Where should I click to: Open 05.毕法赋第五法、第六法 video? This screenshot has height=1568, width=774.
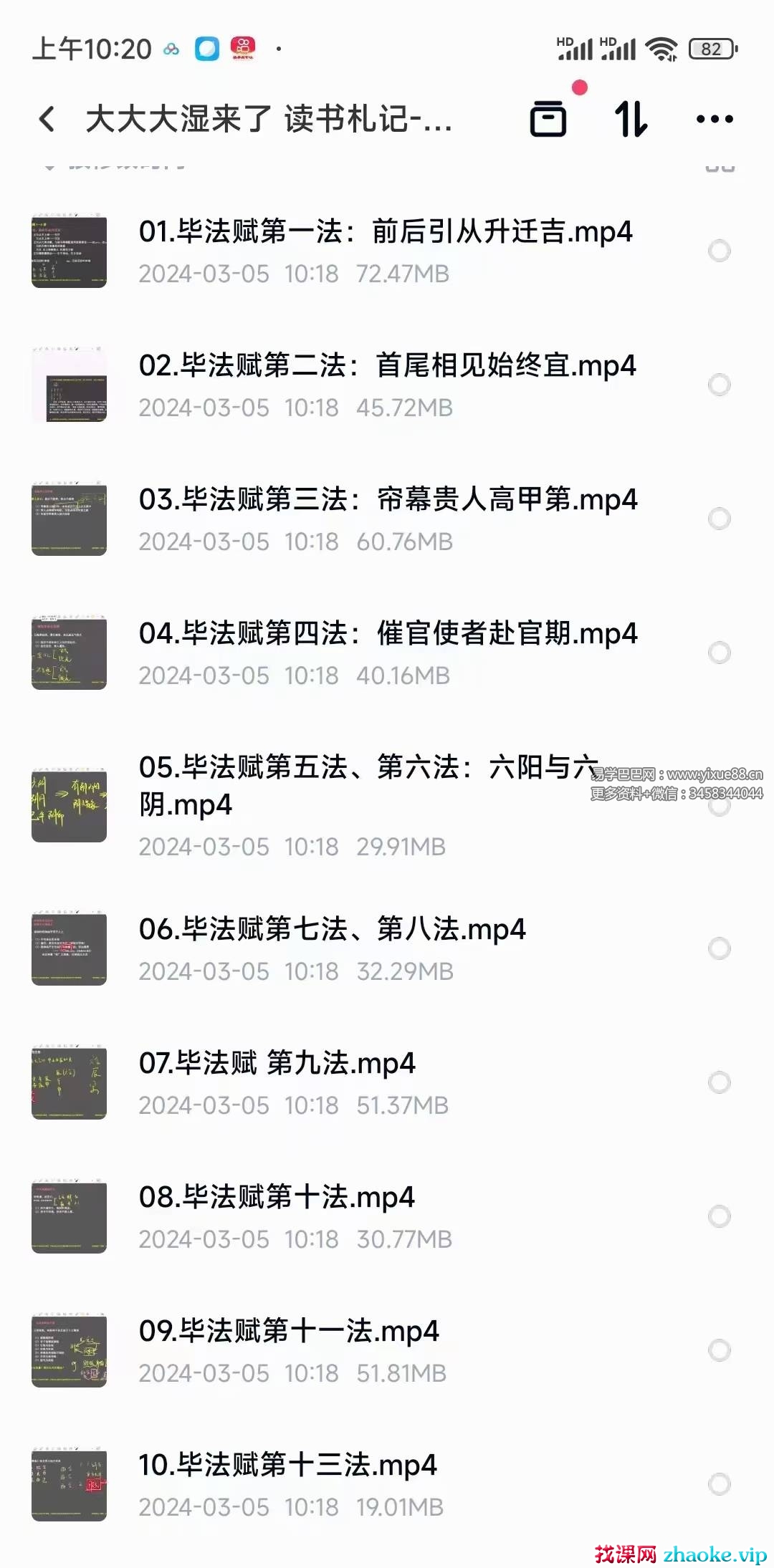365,786
